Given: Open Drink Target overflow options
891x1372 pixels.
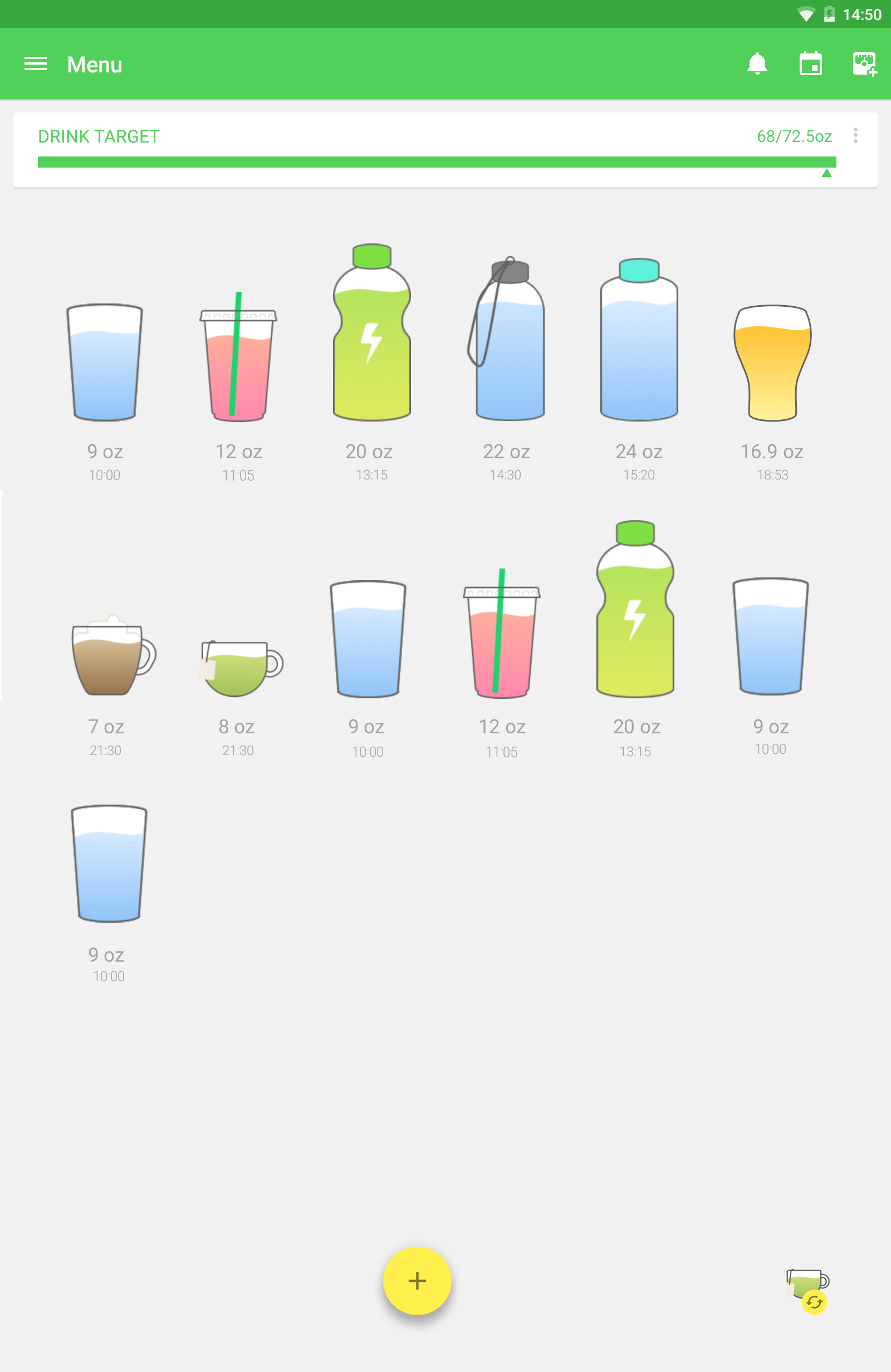Looking at the screenshot, I should click(x=855, y=135).
